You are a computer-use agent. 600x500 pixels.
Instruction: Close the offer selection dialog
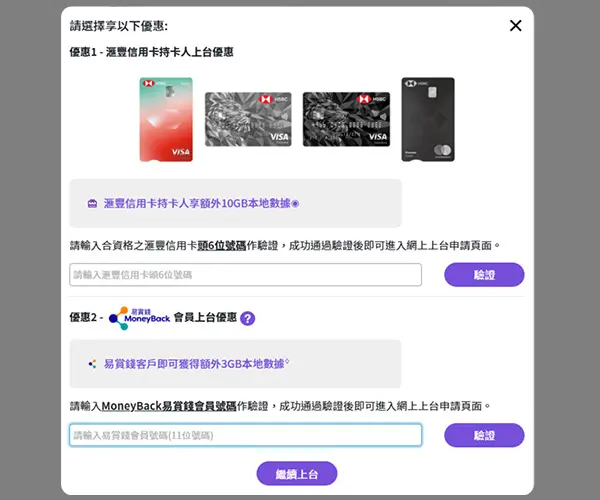pos(515,26)
